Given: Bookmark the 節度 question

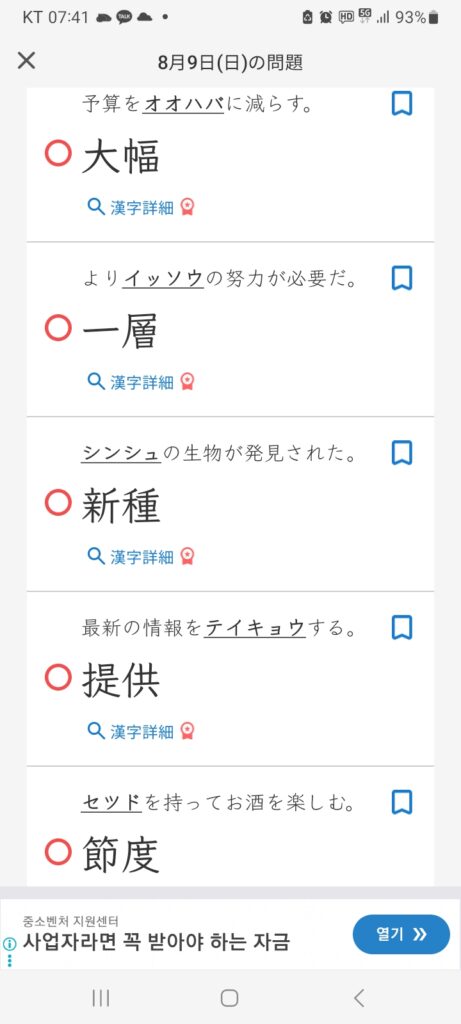Looking at the screenshot, I should coord(402,802).
